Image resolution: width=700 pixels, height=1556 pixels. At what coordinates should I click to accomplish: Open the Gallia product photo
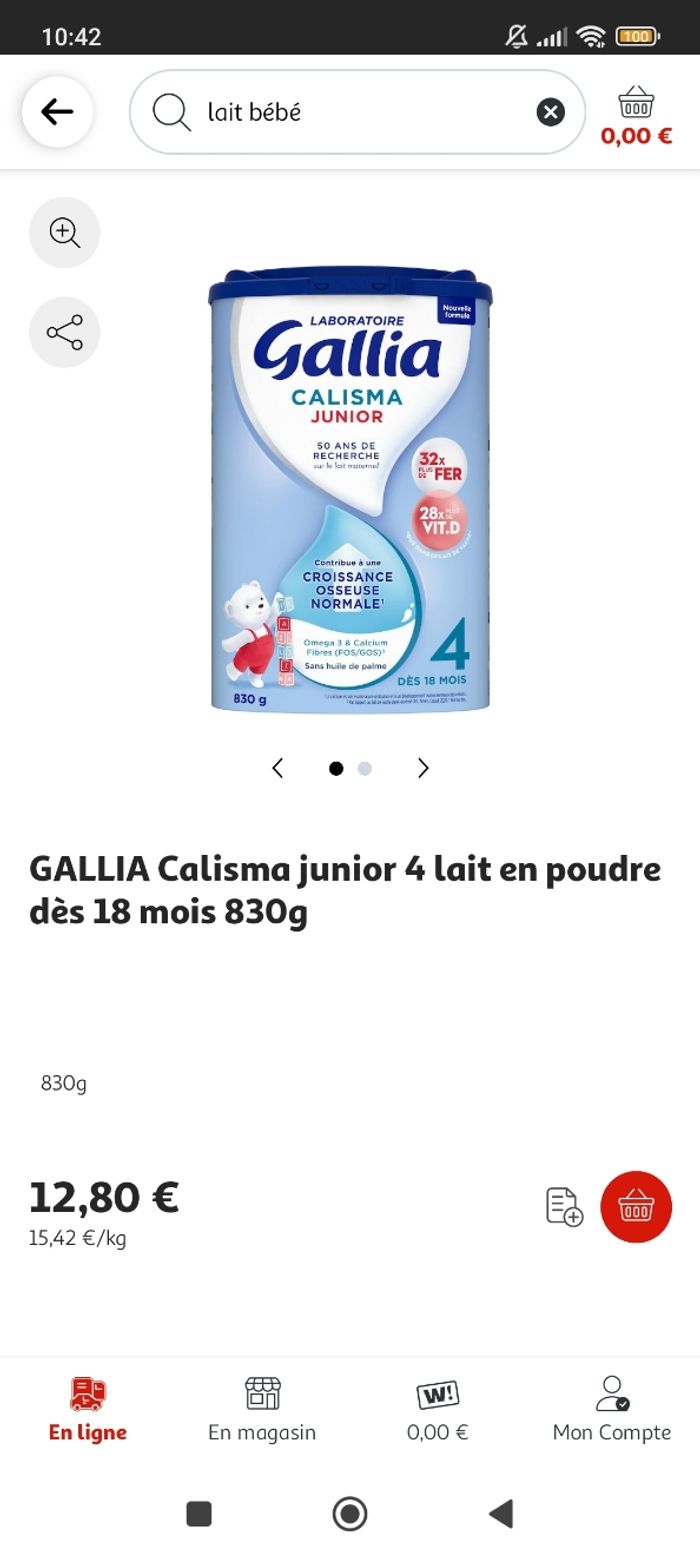(x=350, y=490)
